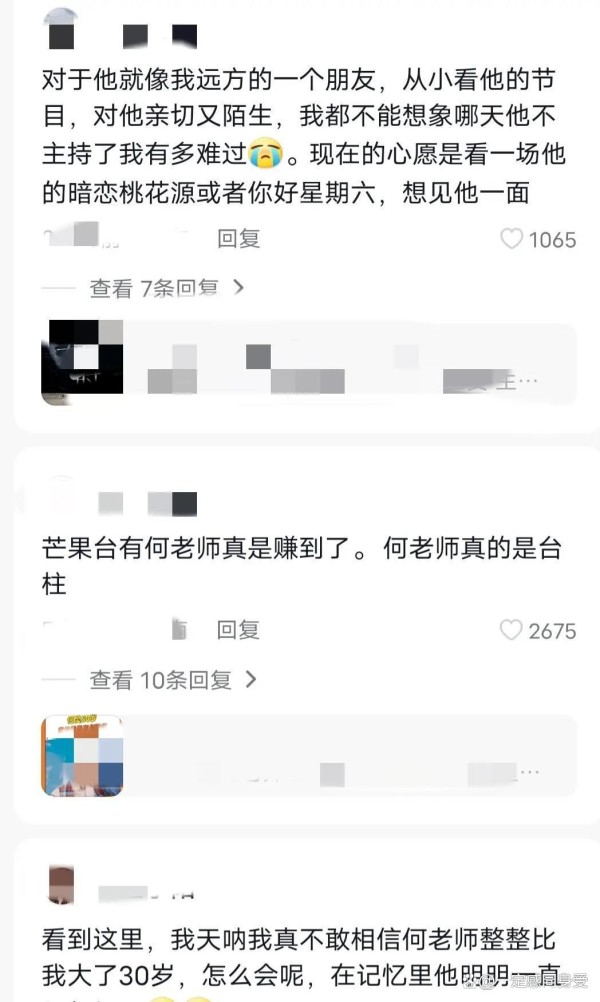Reply to the 芒果台有何老师 comment

pyautogui.click(x=238, y=630)
